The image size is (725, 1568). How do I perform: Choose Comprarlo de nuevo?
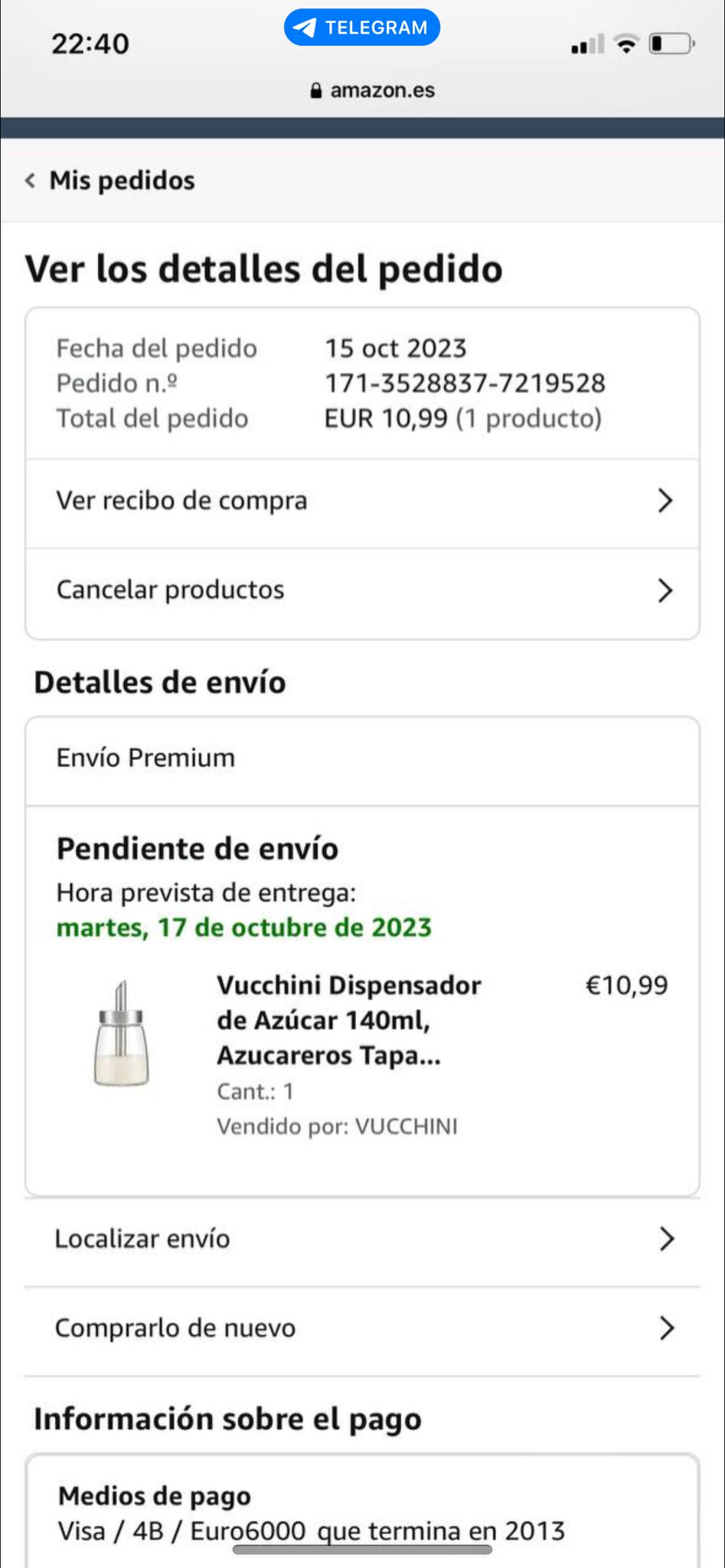(x=362, y=1328)
